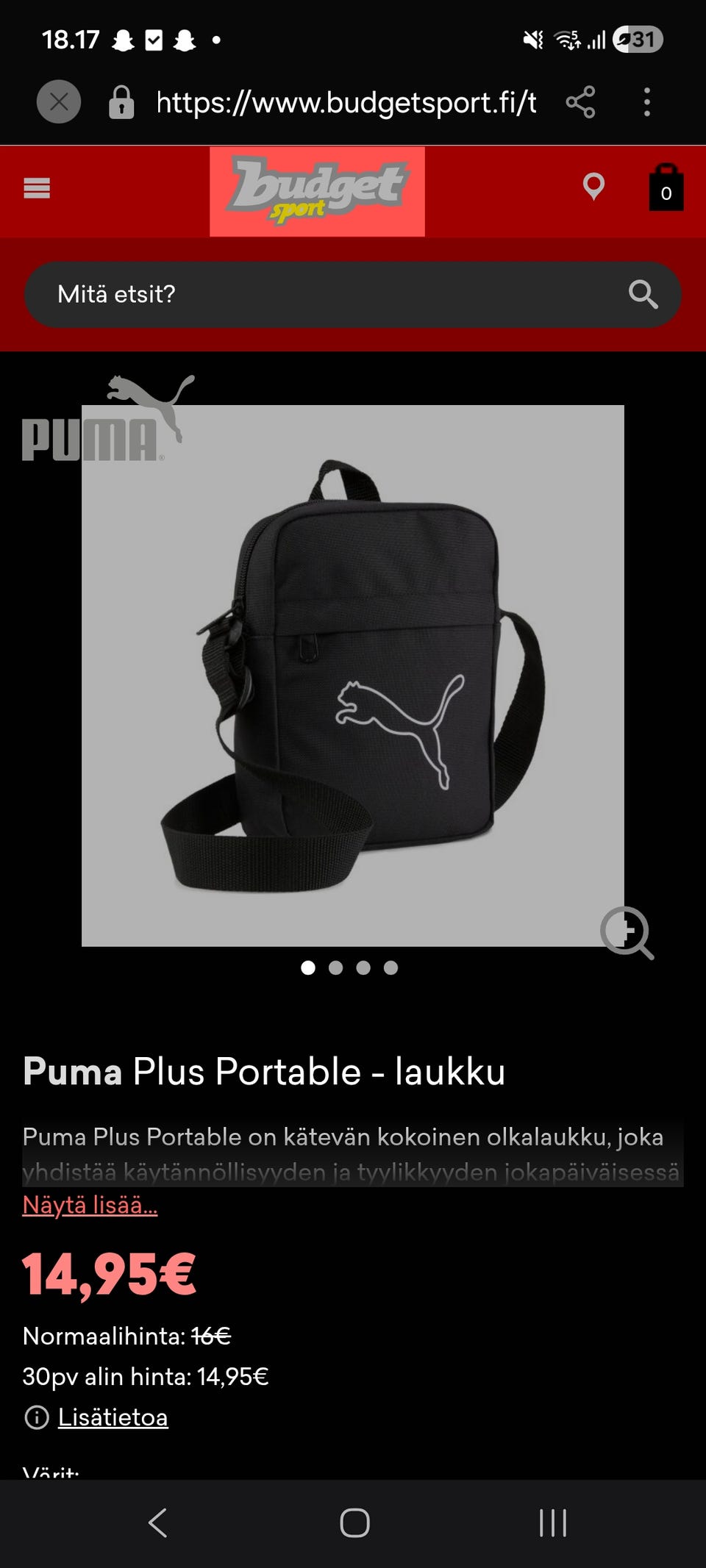Screen dimensions: 706x1568
Task: Jump to the second product image dot
Action: pos(335,967)
